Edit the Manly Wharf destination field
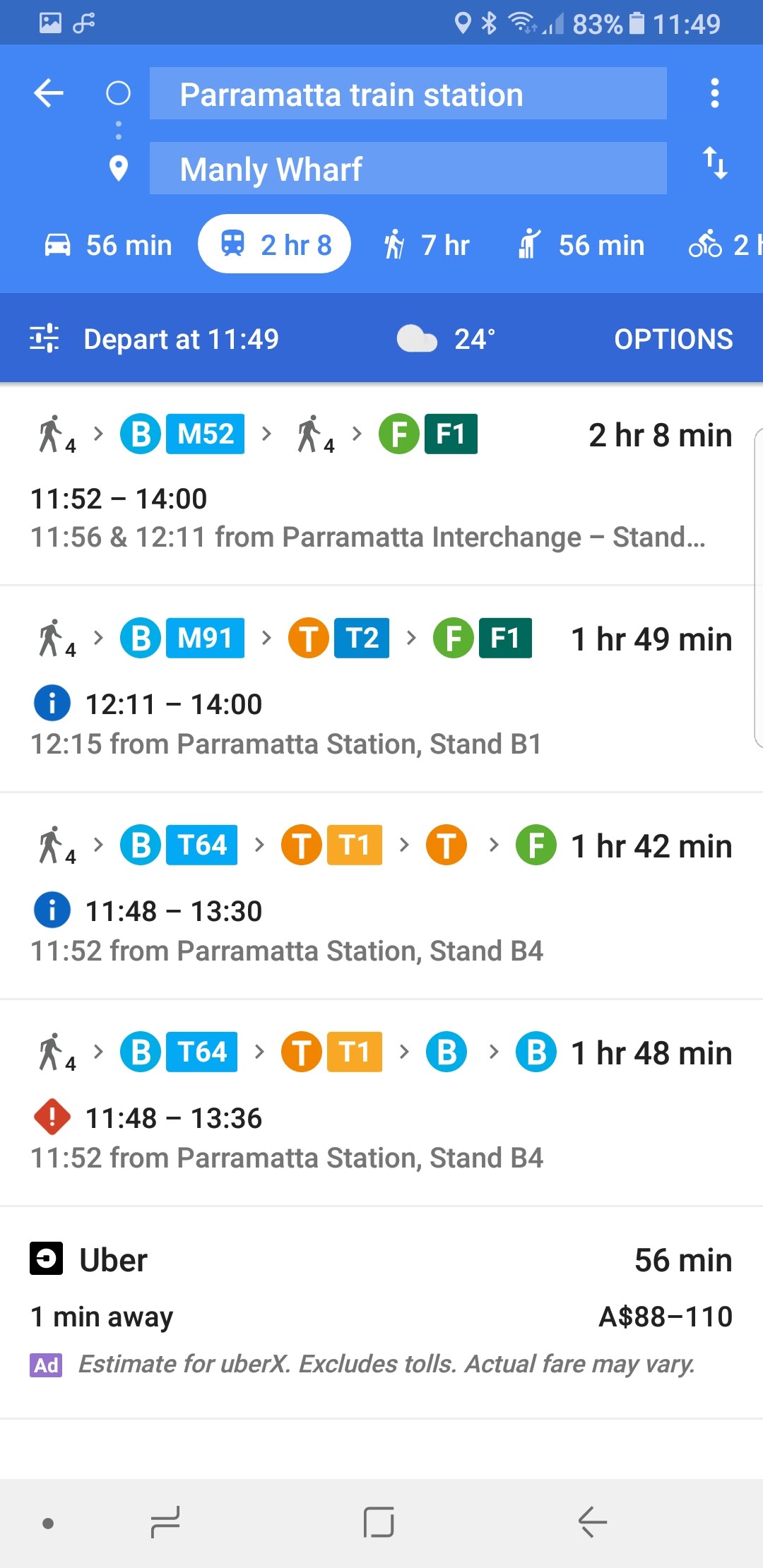Viewport: 763px width, 1568px height. click(x=408, y=169)
